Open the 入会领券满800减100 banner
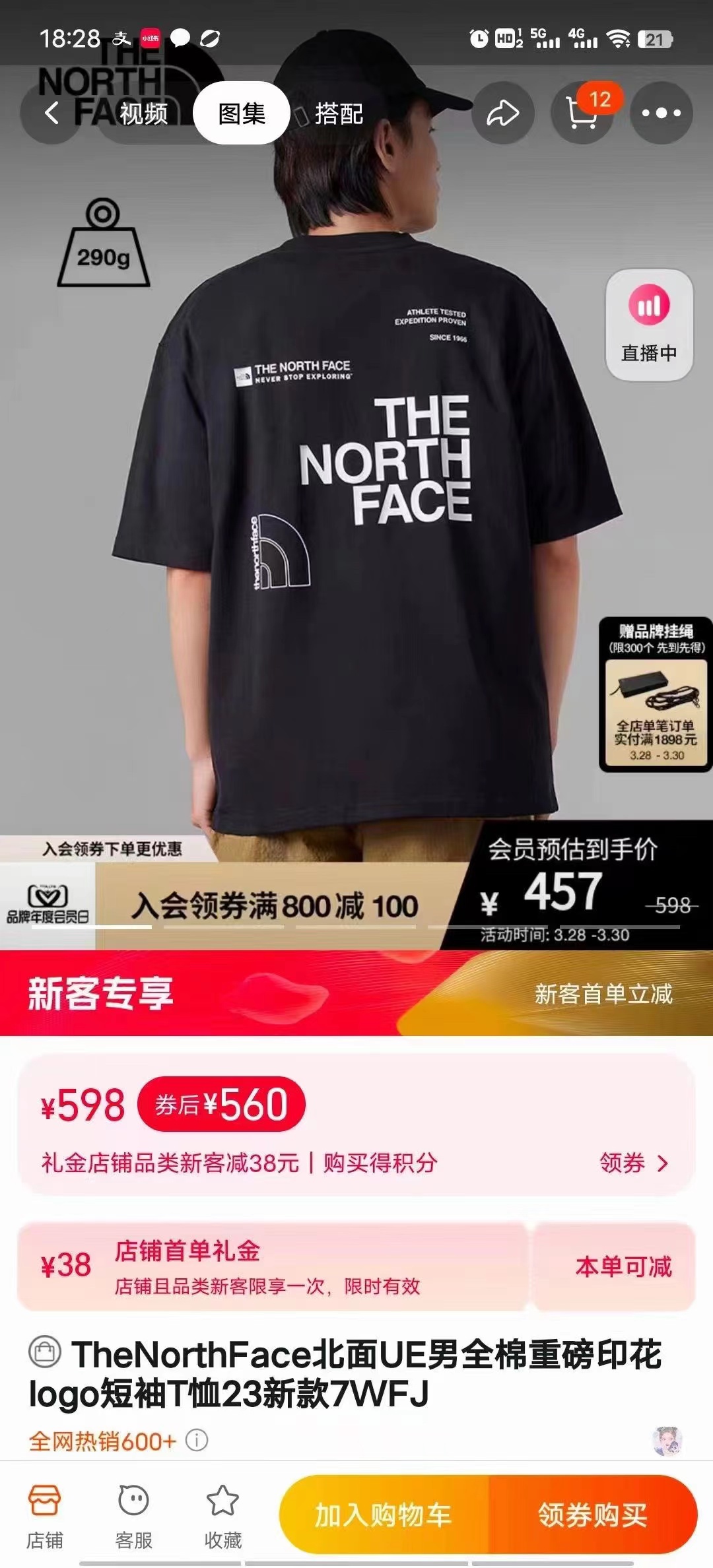This screenshot has width=713, height=1568. 274,905
